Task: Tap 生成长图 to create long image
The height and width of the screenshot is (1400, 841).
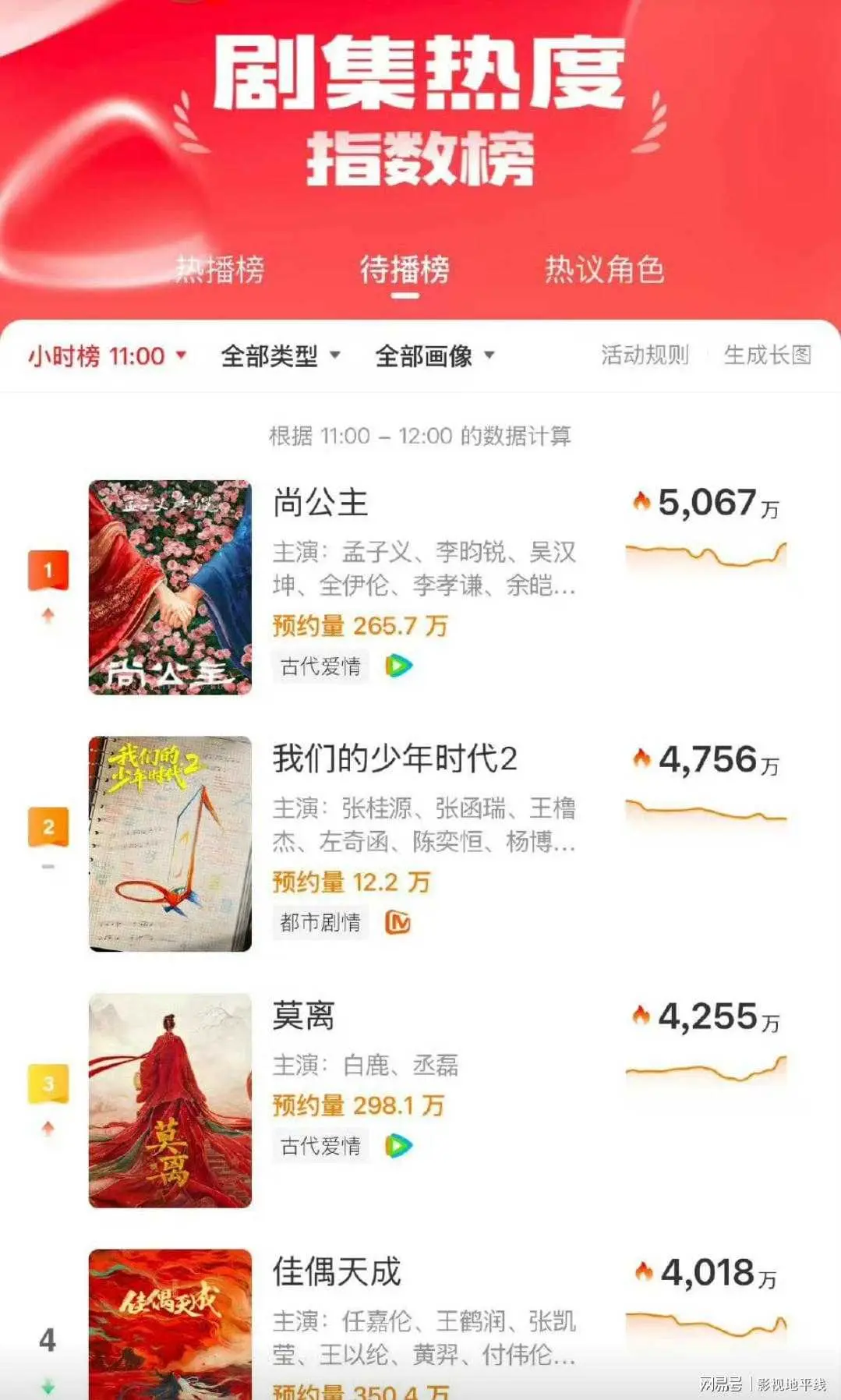Action: pyautogui.click(x=767, y=355)
